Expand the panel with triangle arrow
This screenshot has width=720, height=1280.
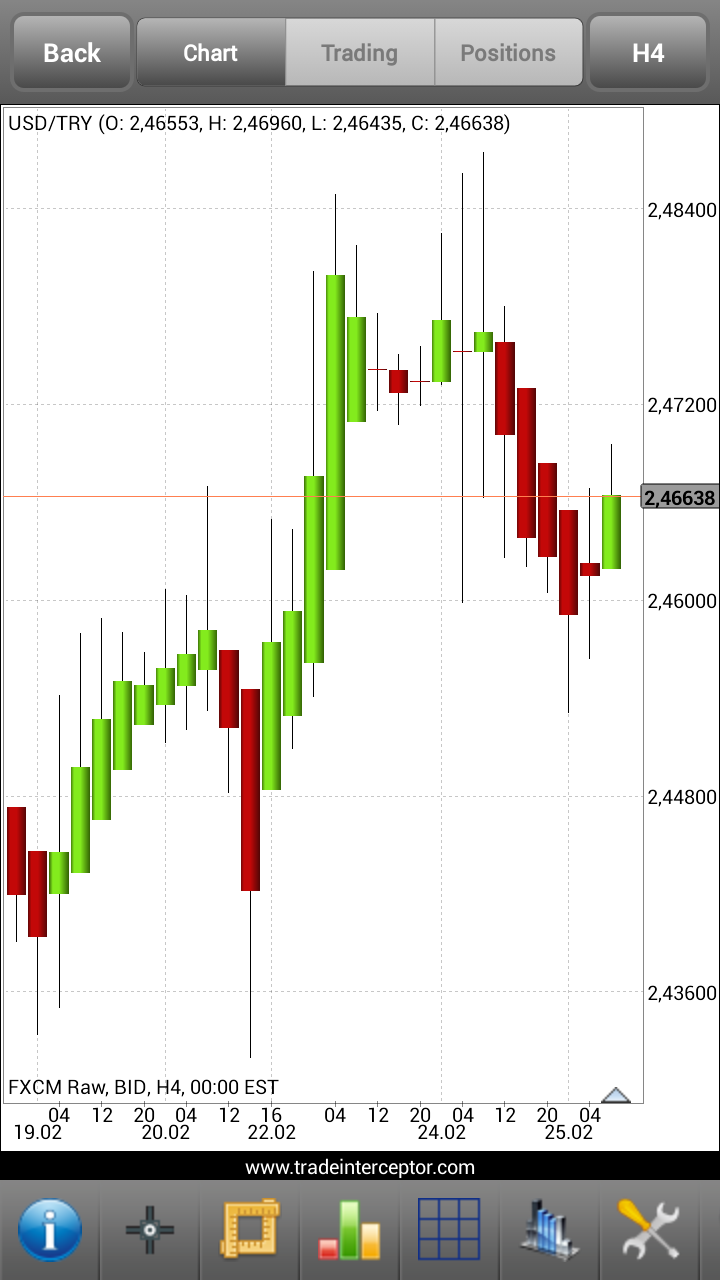point(616,1094)
